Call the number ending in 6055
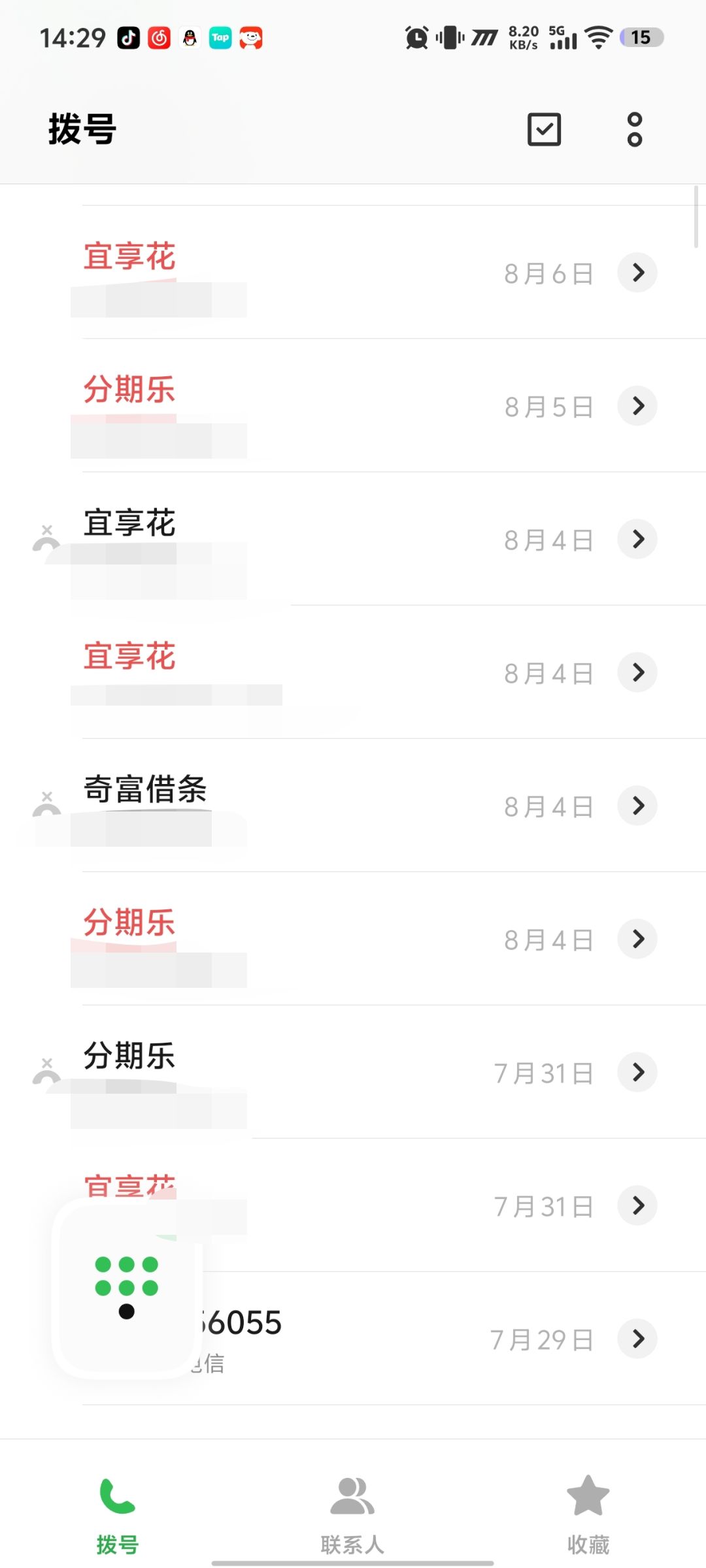This screenshot has width=706, height=1568. point(353,1339)
